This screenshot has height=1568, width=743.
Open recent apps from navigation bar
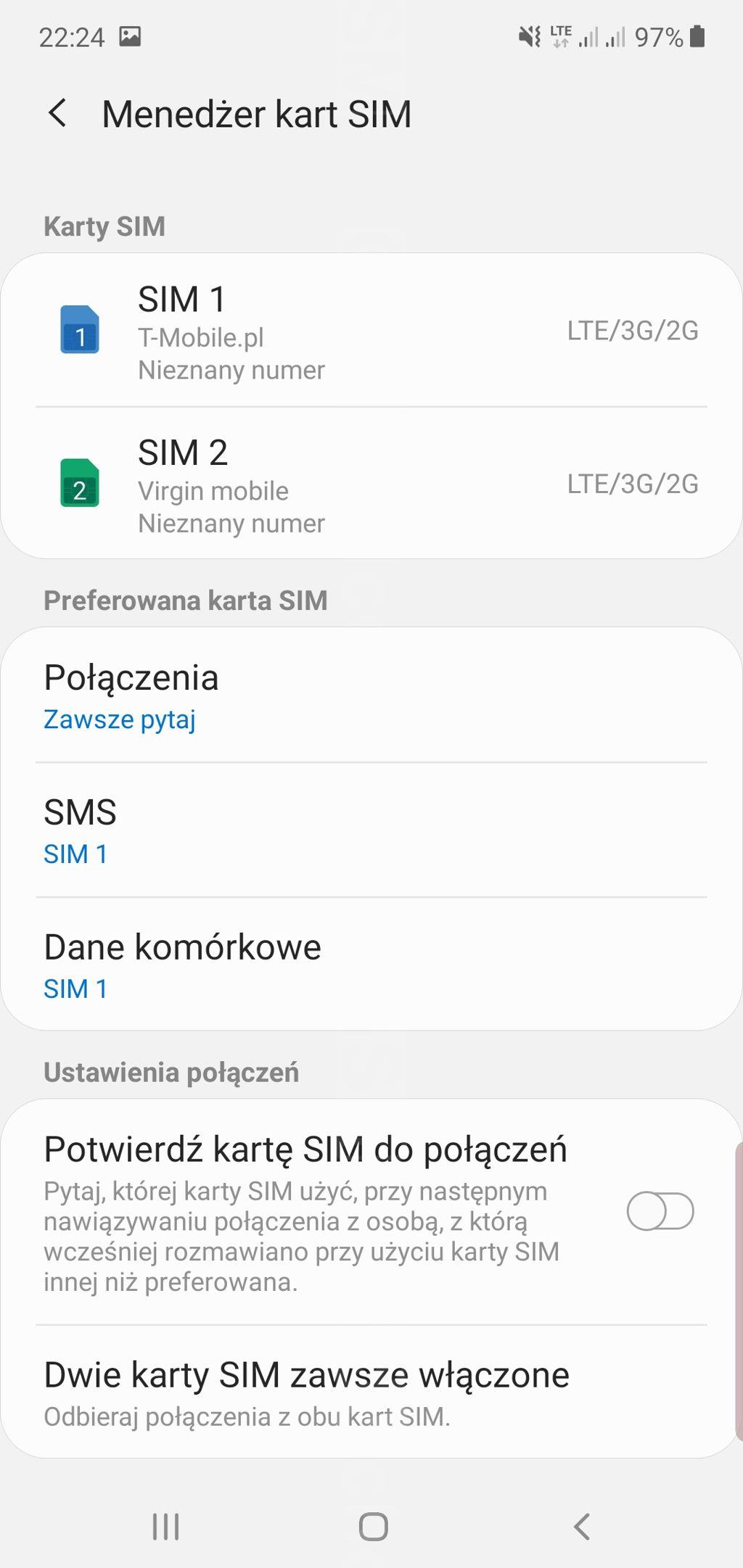pyautogui.click(x=166, y=1527)
